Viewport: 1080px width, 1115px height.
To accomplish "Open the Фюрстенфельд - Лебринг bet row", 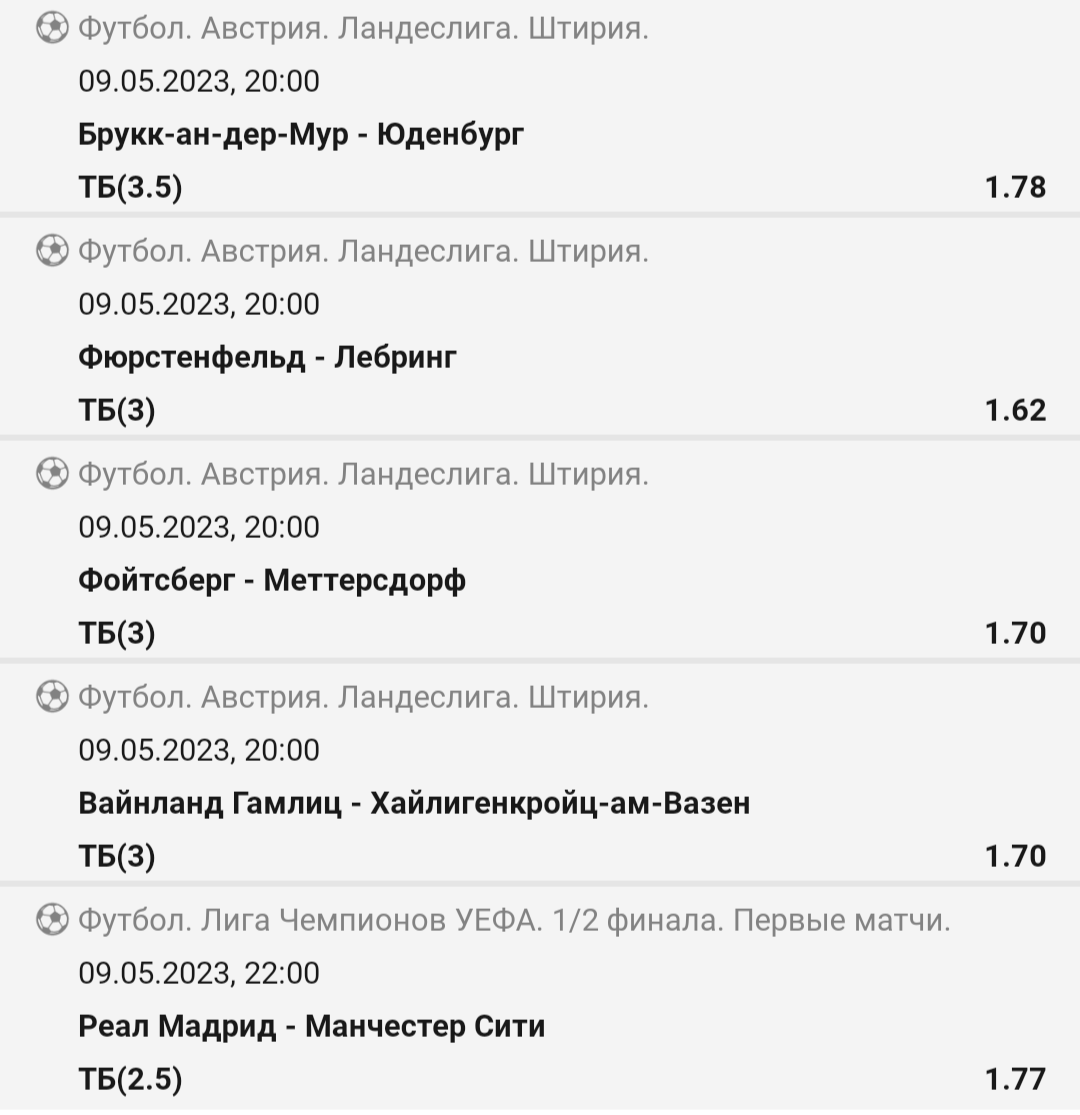I will tap(267, 357).
